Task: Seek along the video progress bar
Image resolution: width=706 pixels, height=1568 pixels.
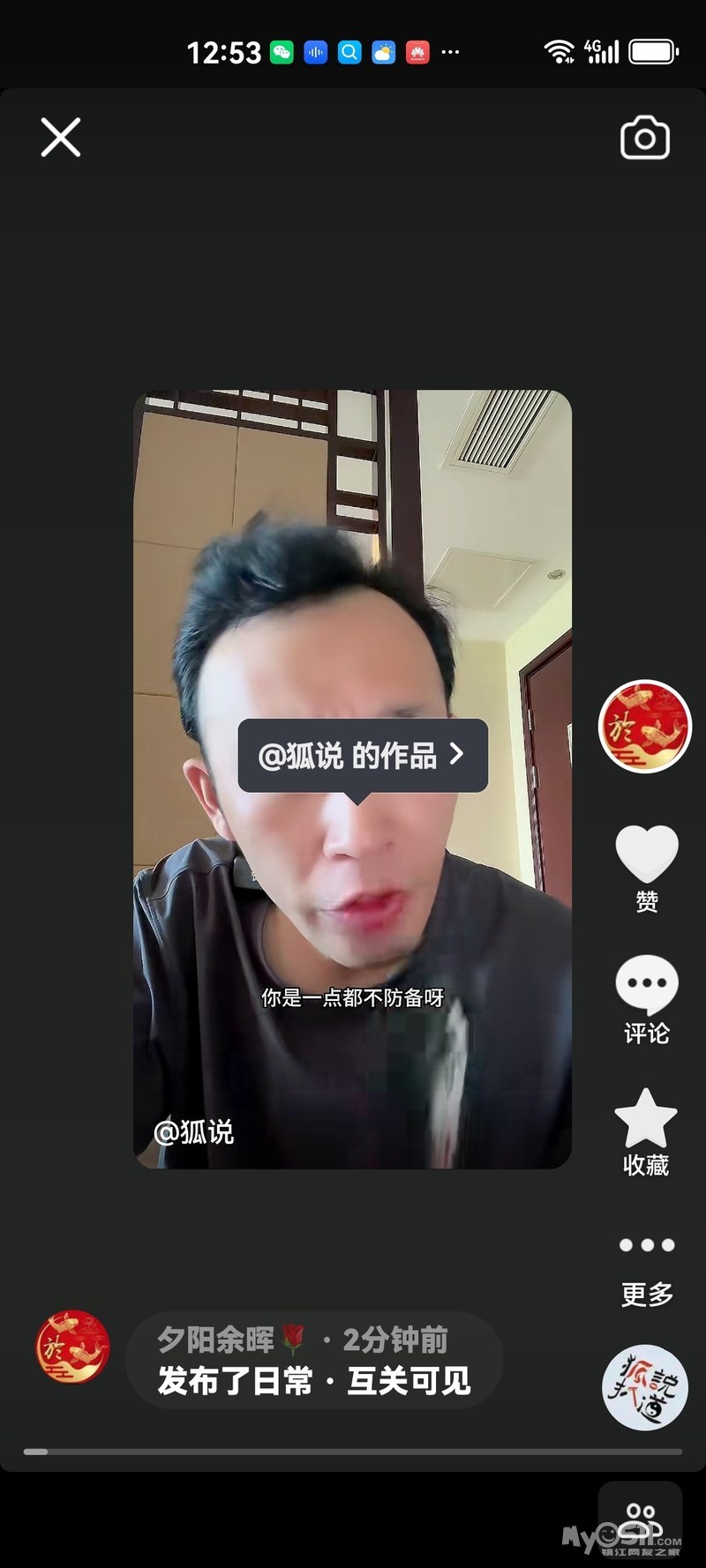Action: [x=353, y=1452]
